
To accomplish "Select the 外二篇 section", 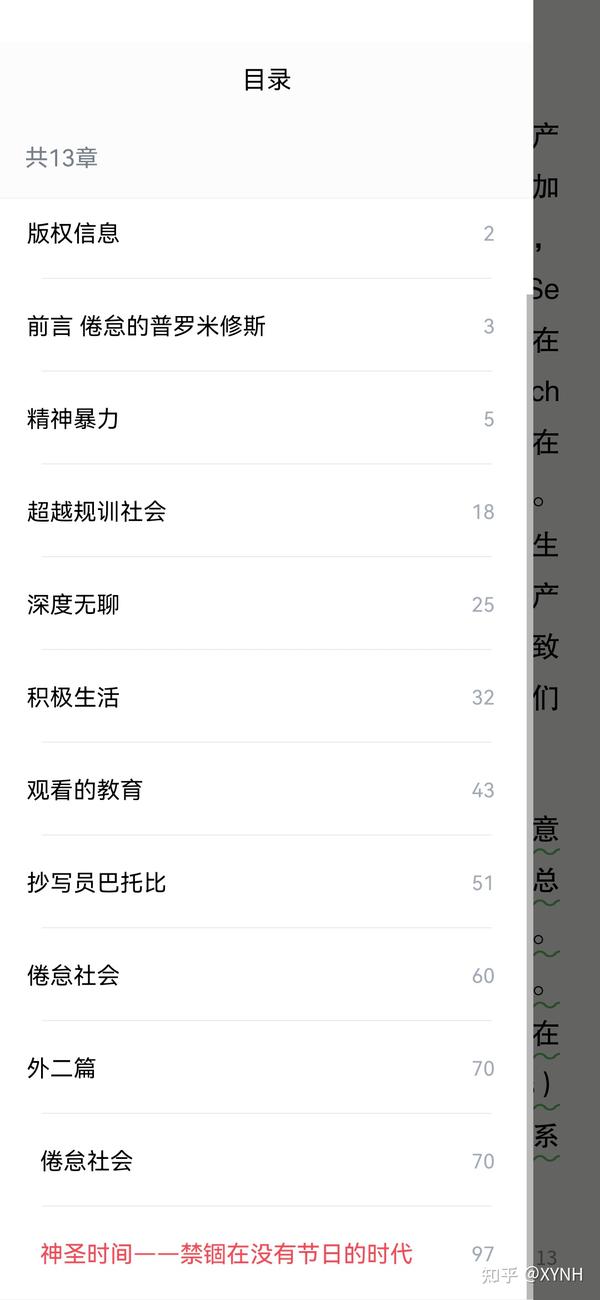I will [x=62, y=1068].
